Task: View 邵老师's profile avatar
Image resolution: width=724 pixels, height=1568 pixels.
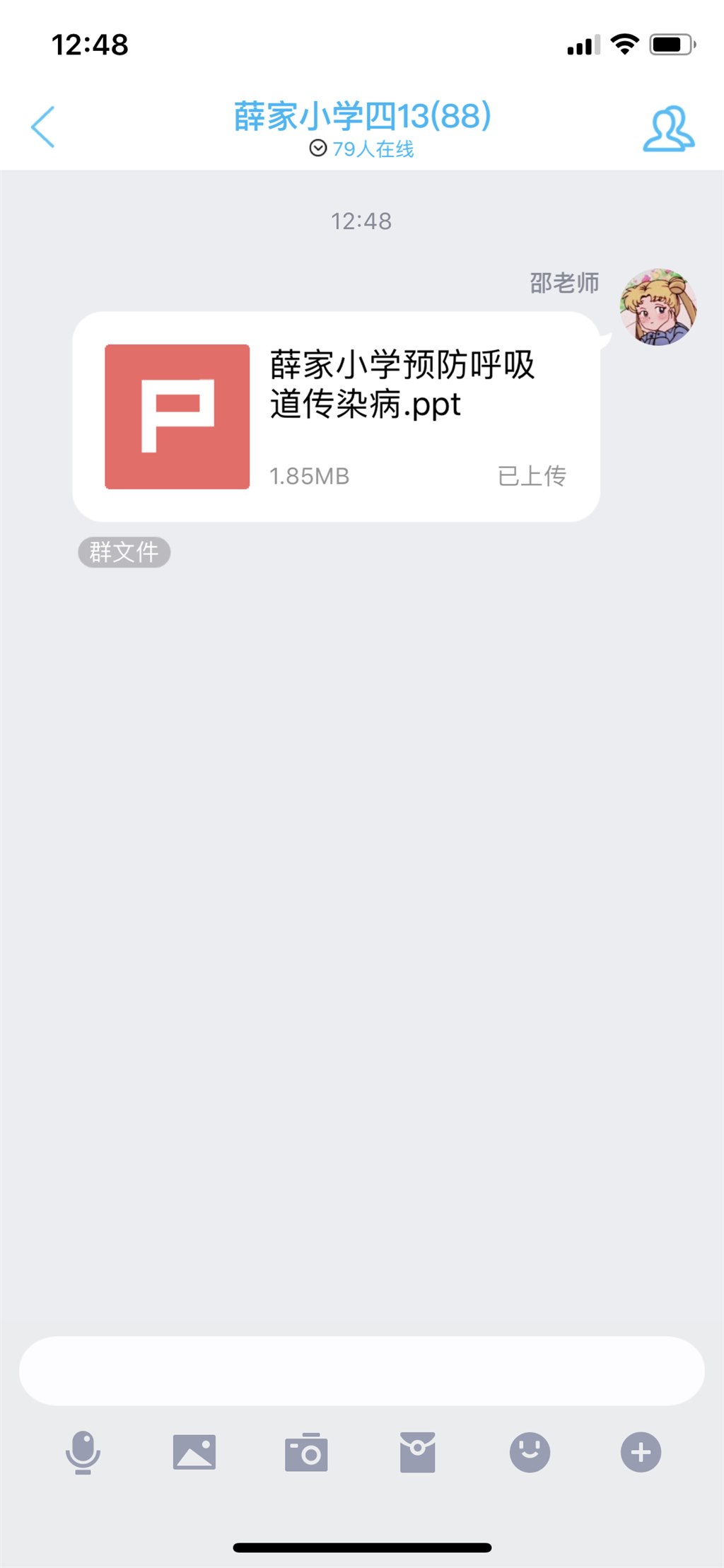Action: 658,307
